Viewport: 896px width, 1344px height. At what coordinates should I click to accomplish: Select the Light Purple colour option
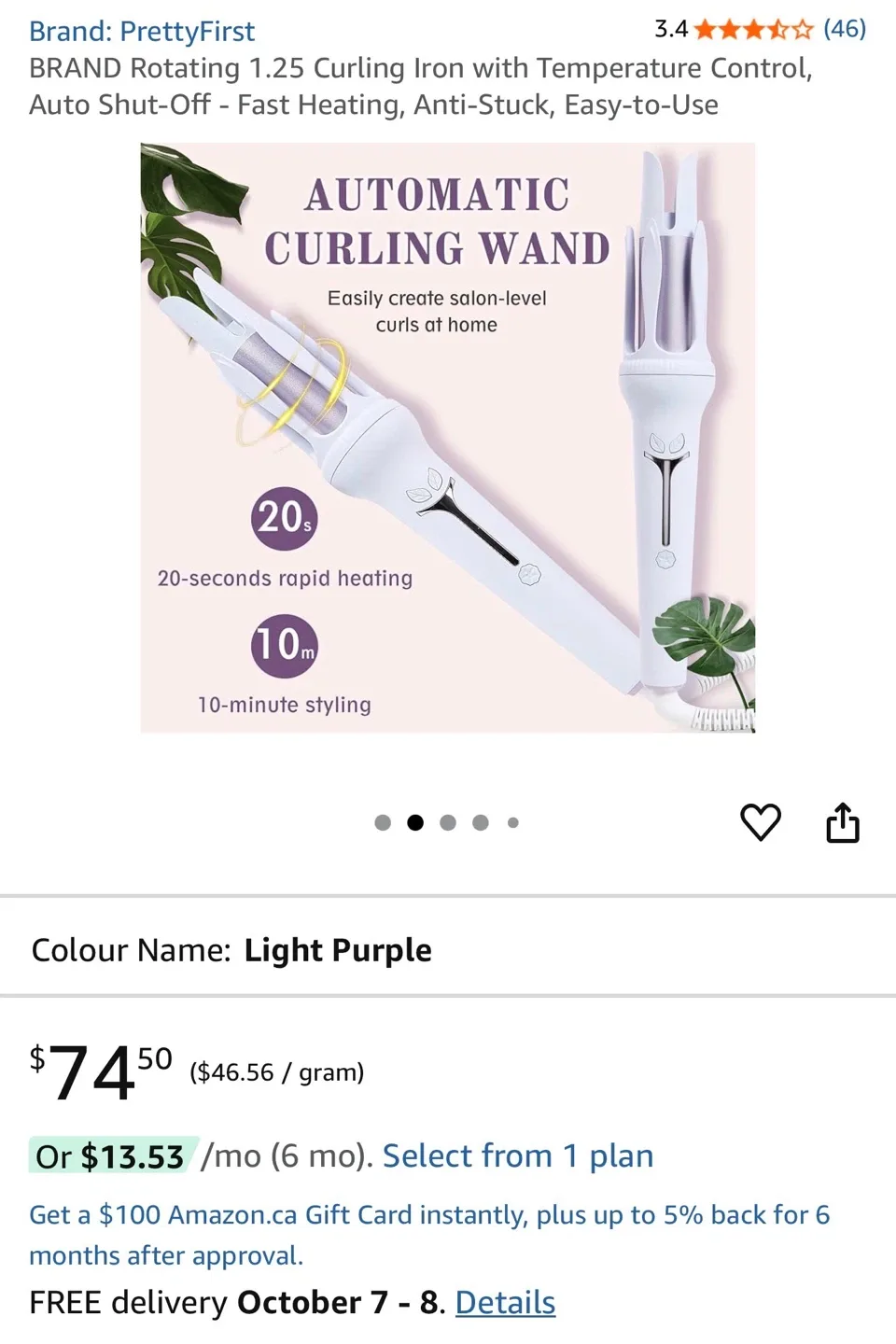(338, 949)
